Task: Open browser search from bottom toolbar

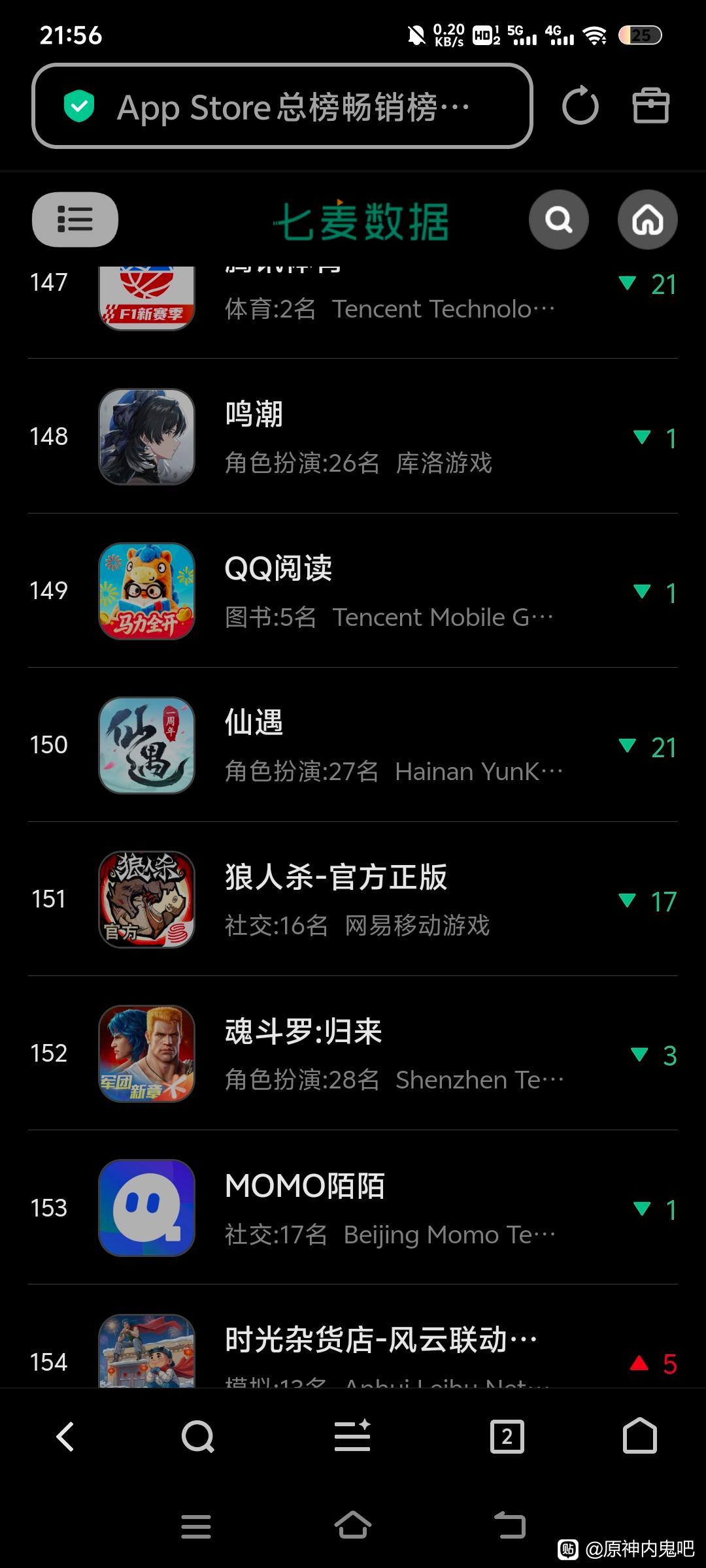Action: 197,1437
